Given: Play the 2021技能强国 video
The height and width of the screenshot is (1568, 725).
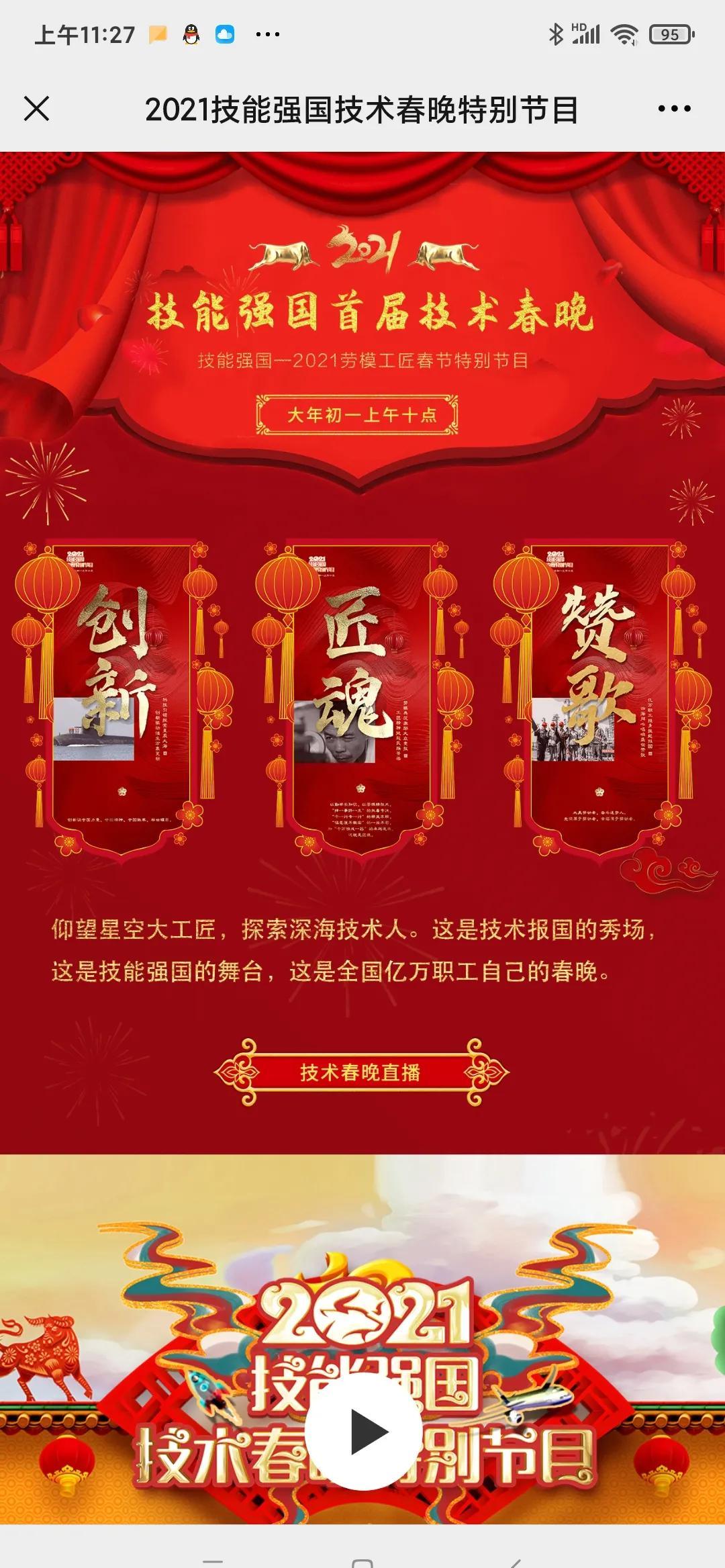Looking at the screenshot, I should click(x=363, y=1432).
